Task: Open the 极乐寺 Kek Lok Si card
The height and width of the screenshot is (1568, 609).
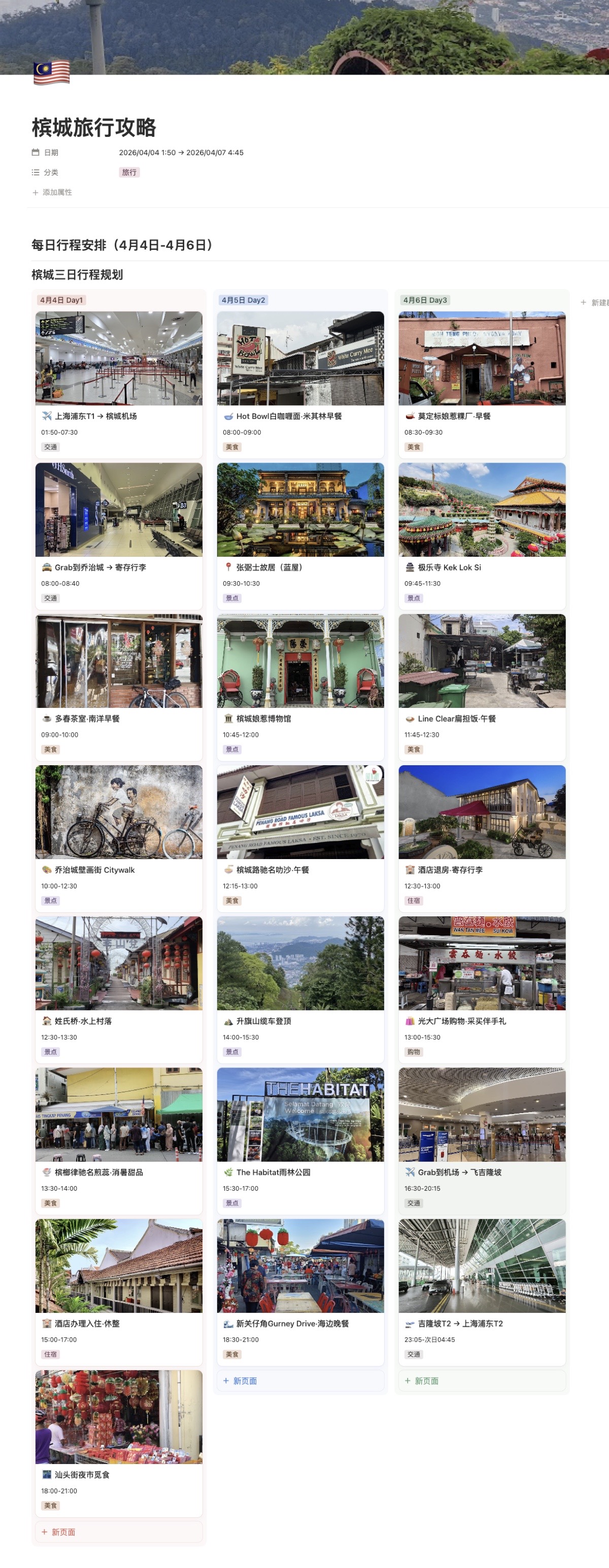Action: click(449, 567)
